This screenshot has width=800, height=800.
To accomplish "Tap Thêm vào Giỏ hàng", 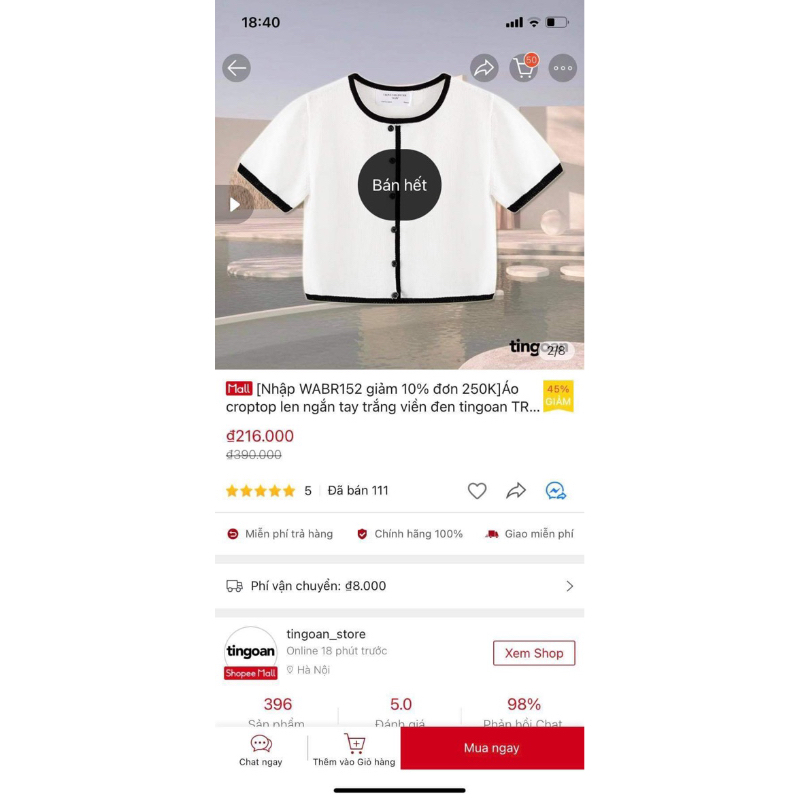I will (354, 749).
